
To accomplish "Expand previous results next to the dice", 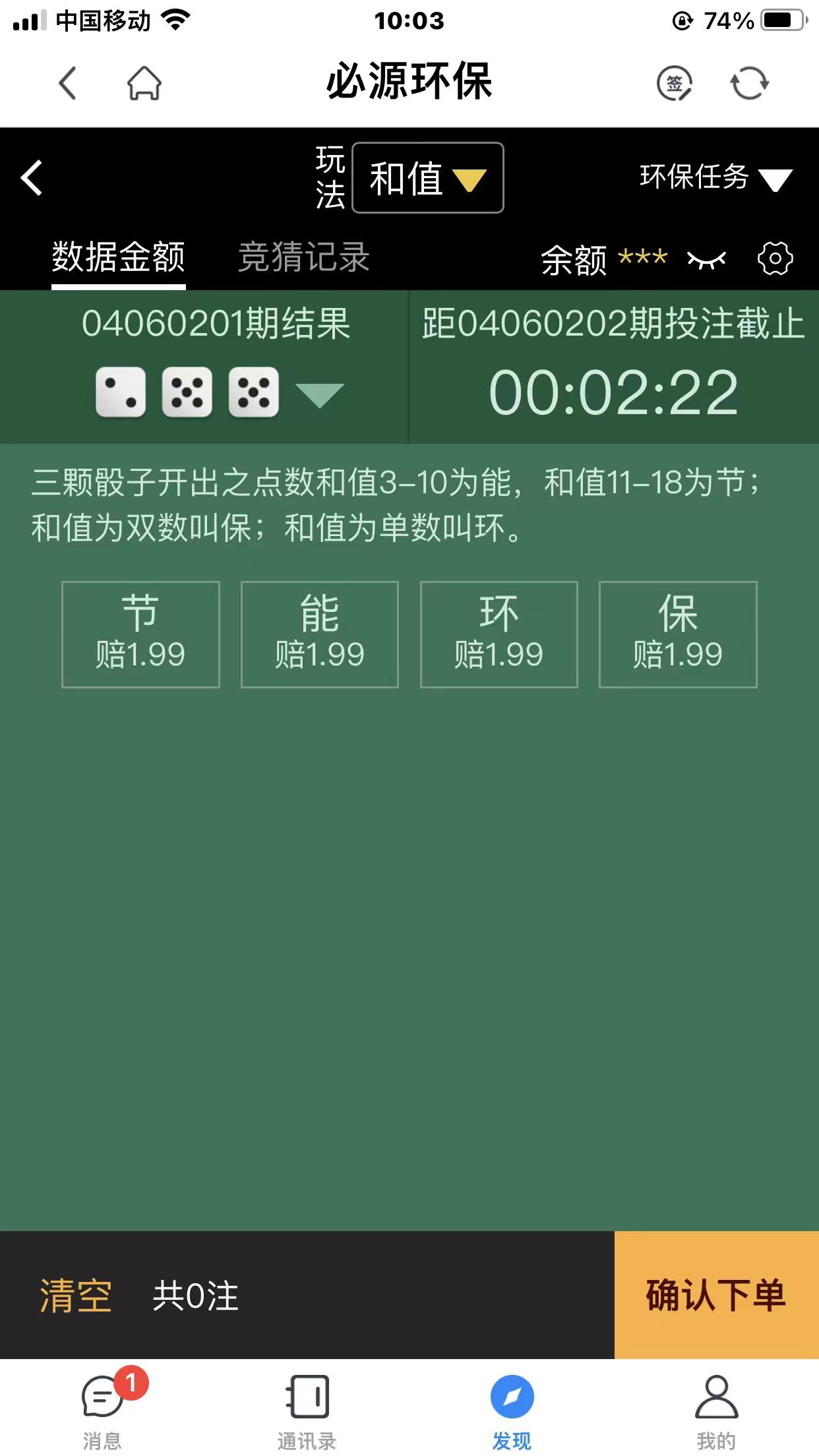I will tap(320, 394).
